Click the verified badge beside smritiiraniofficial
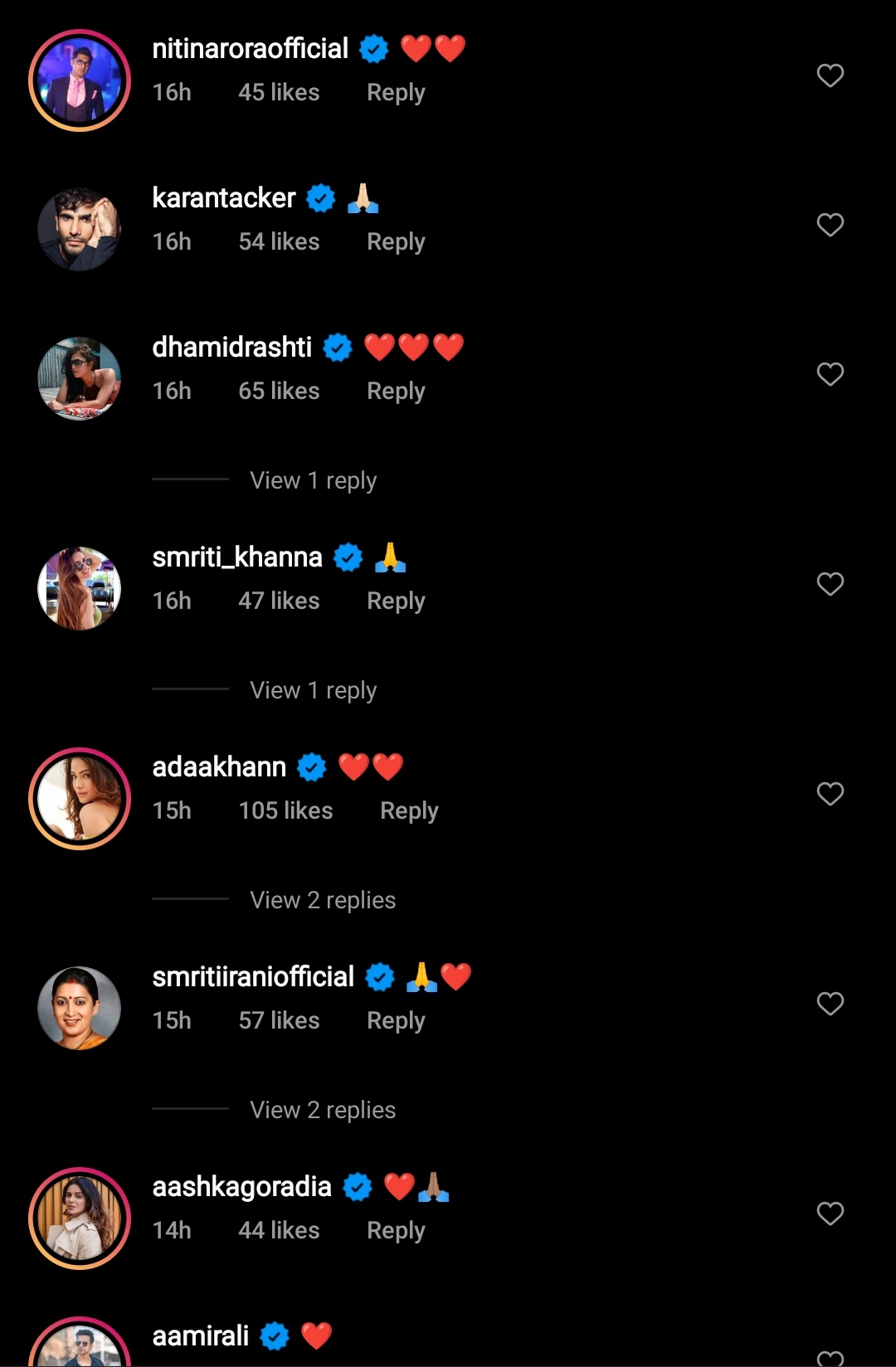Viewport: 896px width, 1367px height. pyautogui.click(x=381, y=976)
